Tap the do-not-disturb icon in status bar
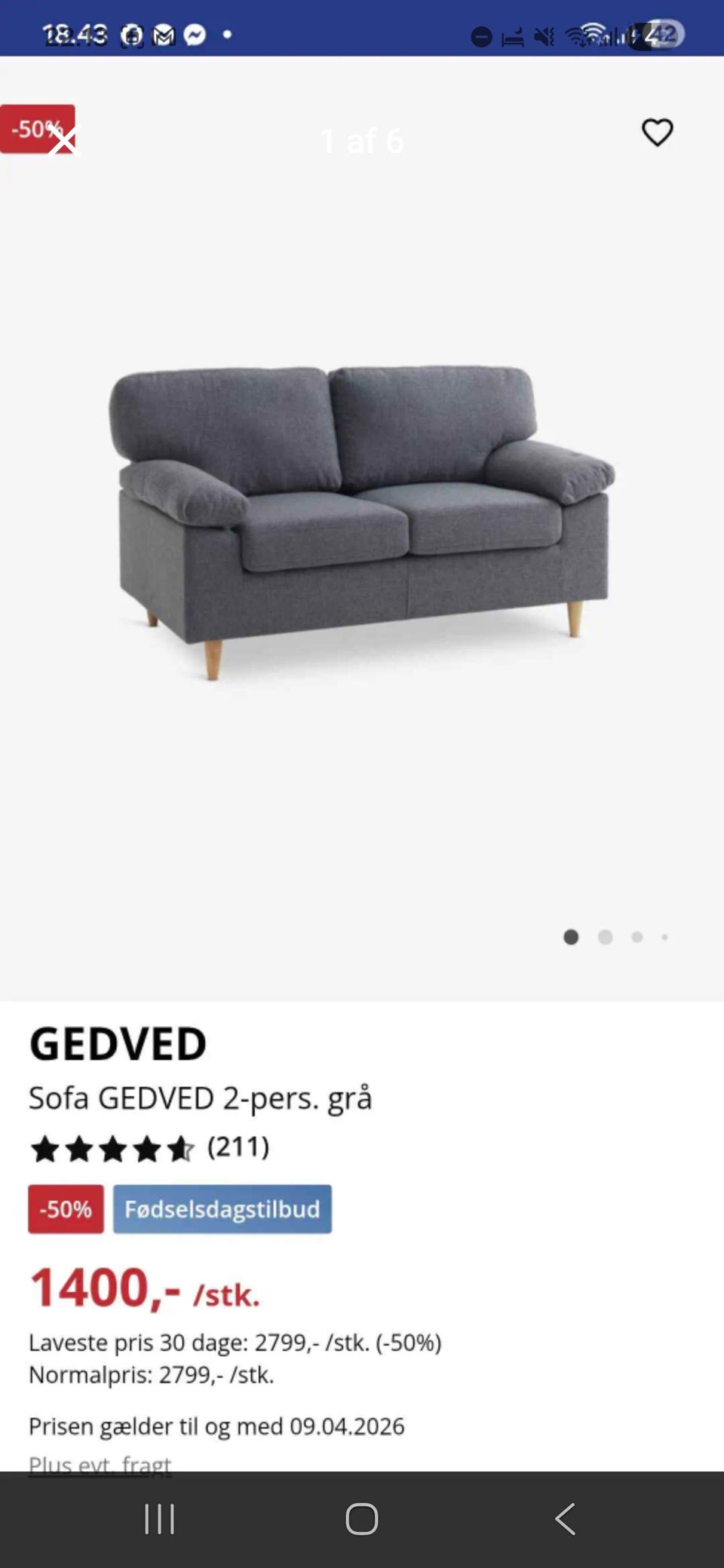The image size is (724, 1568). click(481, 35)
